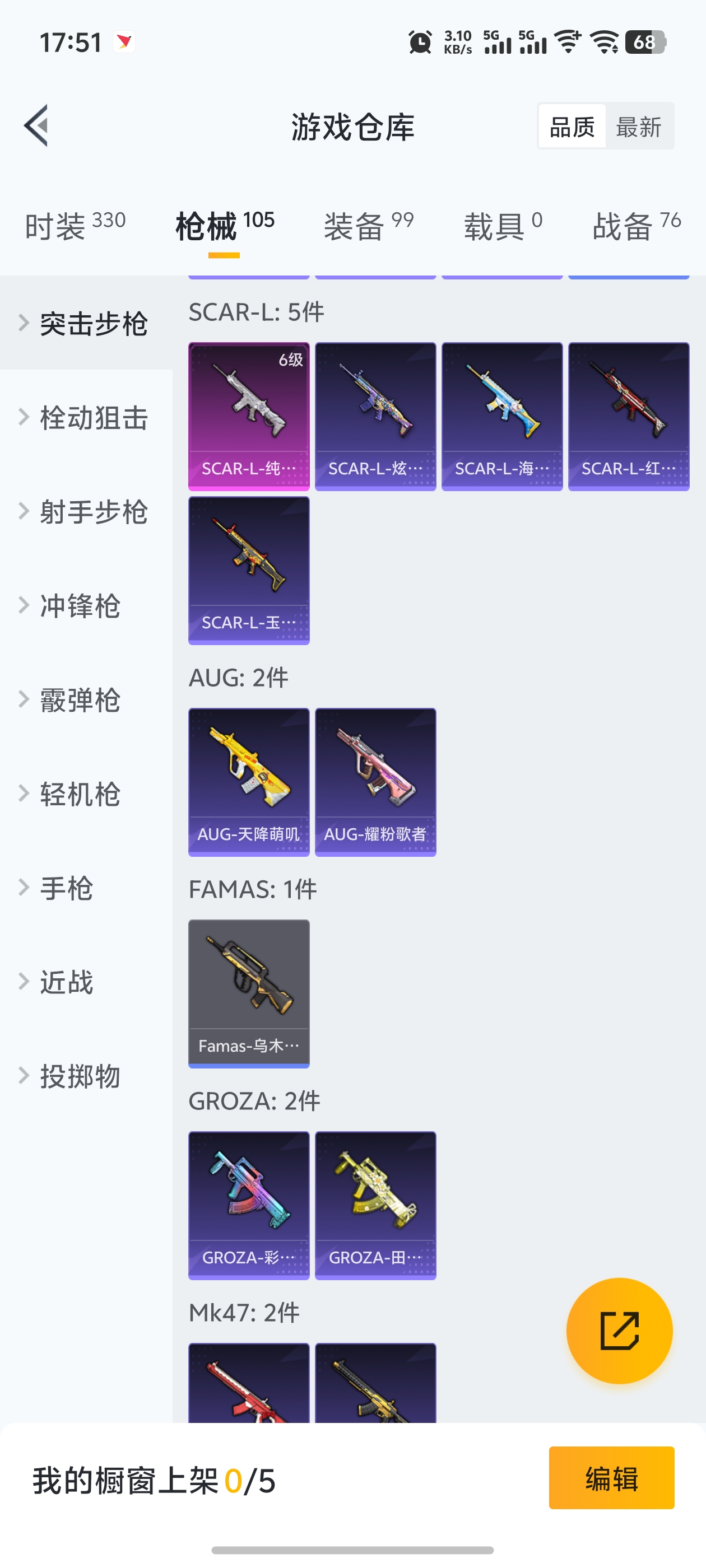Show the 轻机枪 category
706x1568 pixels.
[80, 794]
